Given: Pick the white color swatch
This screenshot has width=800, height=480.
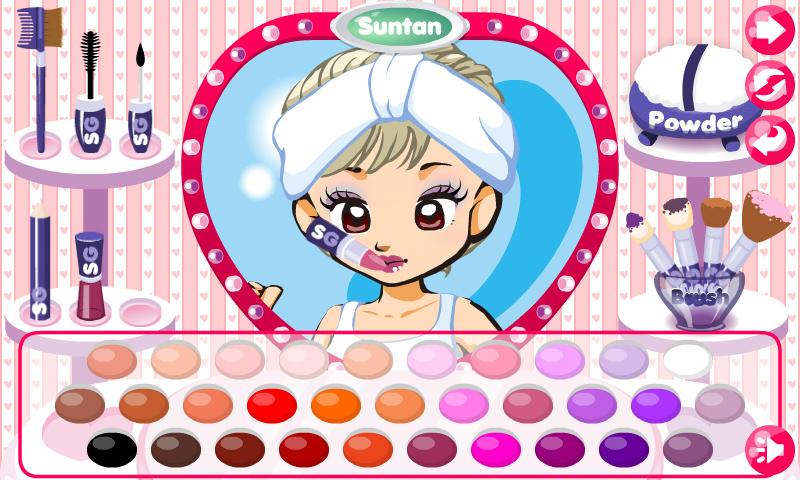Looking at the screenshot, I should (687, 359).
